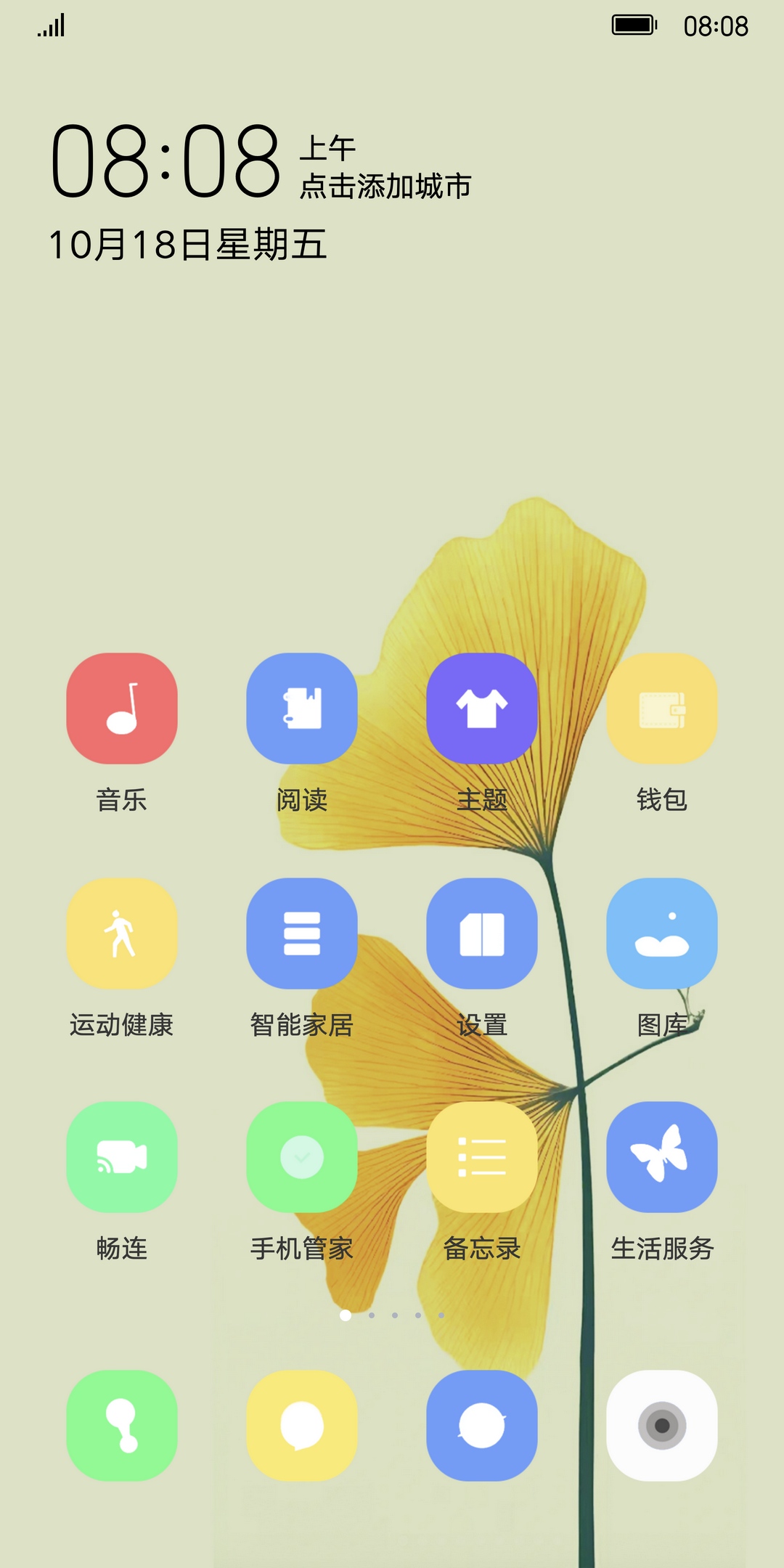Launch 运动健康 health app
Image resolution: width=784 pixels, height=1568 pixels.
coord(121,934)
